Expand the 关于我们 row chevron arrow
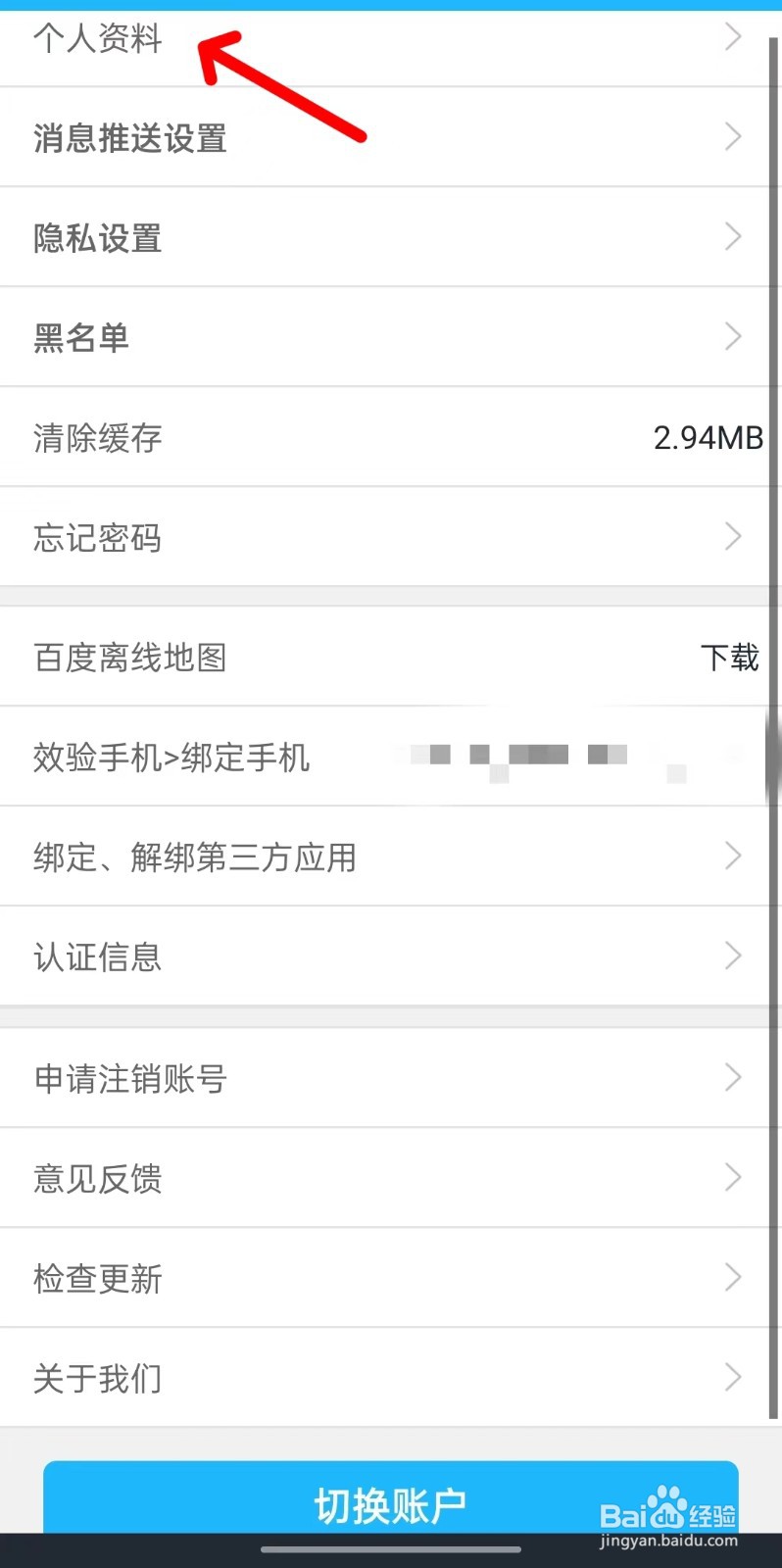This screenshot has width=782, height=1568. [733, 1377]
